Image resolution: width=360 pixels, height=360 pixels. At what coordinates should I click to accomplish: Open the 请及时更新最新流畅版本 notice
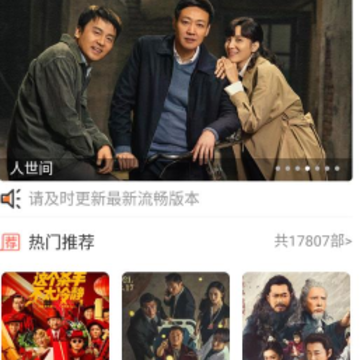pyautogui.click(x=114, y=199)
